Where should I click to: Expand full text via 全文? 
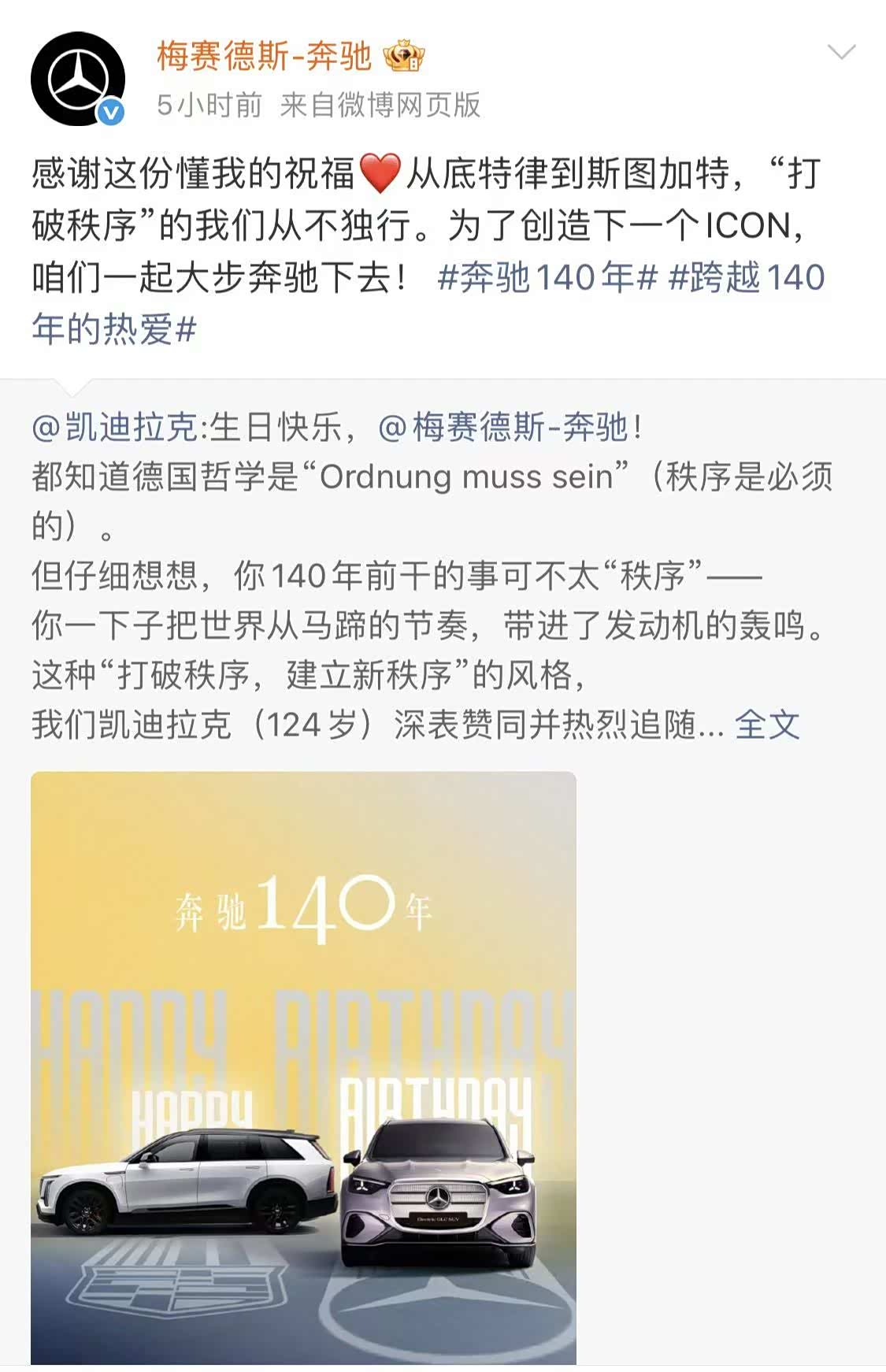click(766, 725)
